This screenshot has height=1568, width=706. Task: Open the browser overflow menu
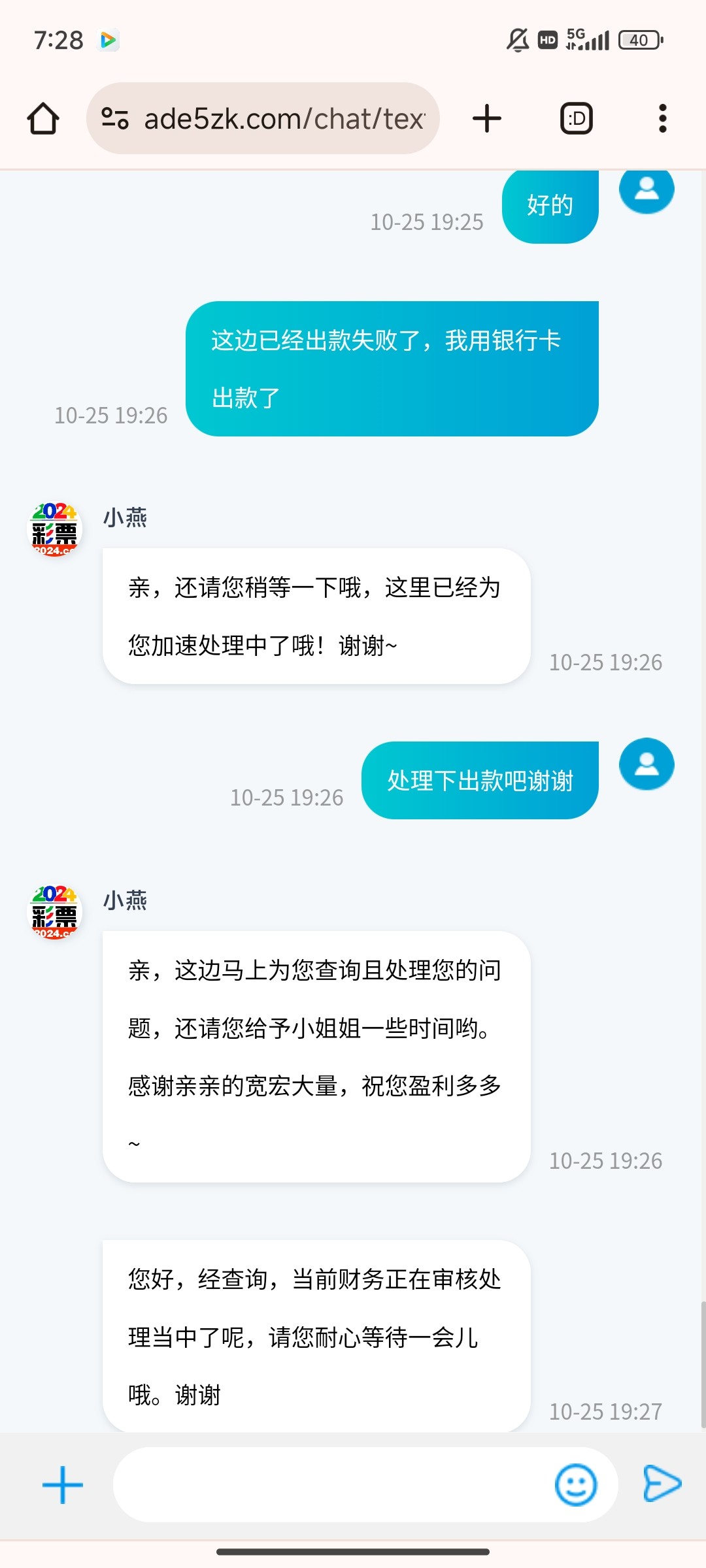tap(662, 119)
